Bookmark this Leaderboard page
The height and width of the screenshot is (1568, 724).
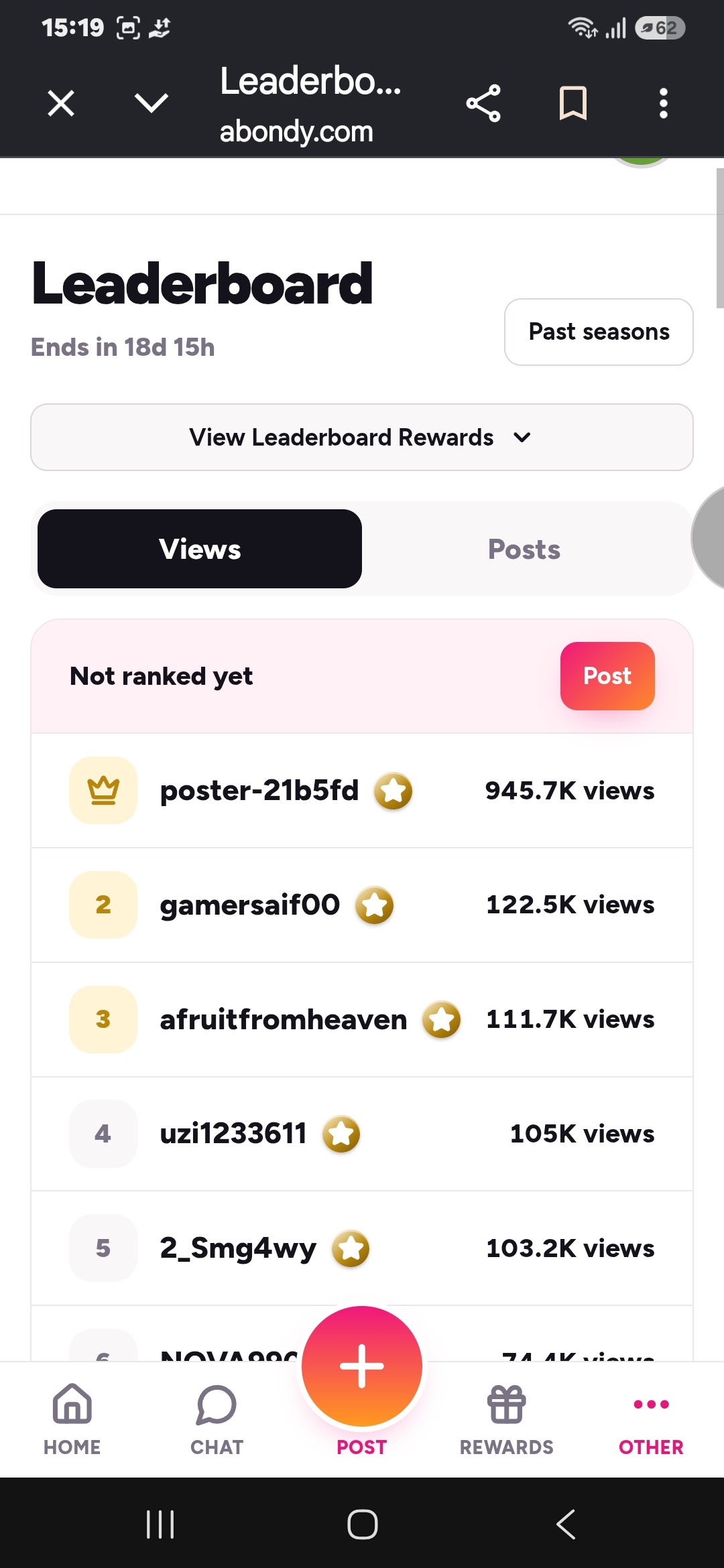tap(573, 103)
